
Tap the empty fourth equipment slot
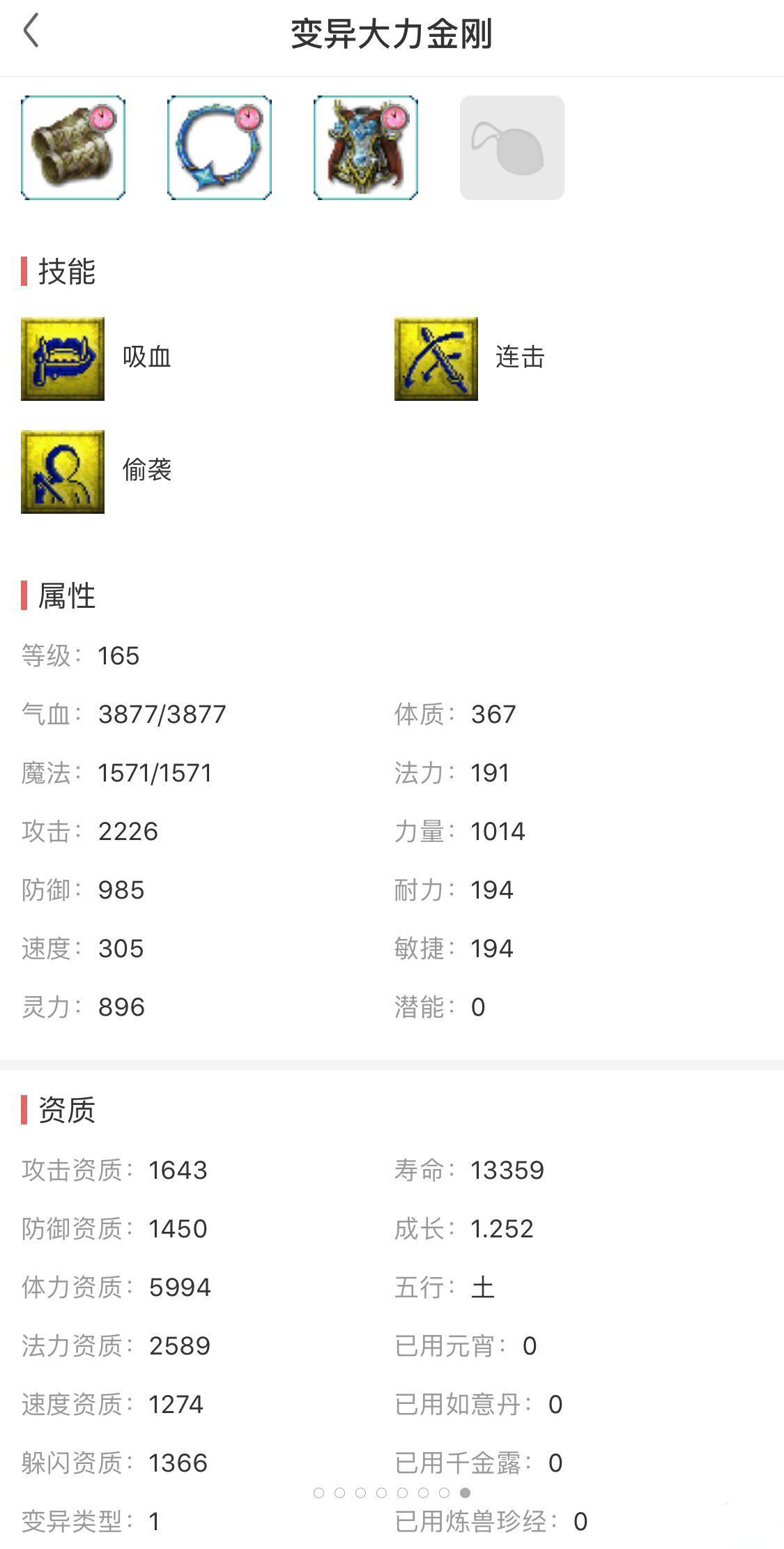[512, 148]
